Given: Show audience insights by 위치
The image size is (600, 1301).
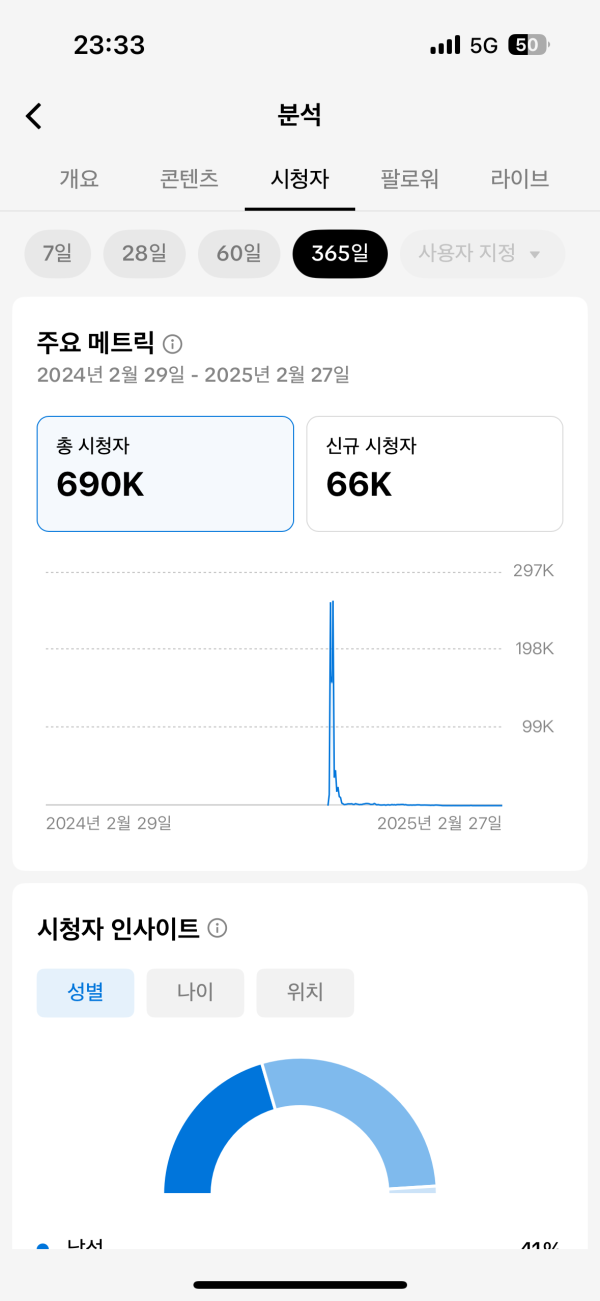Looking at the screenshot, I should point(305,993).
